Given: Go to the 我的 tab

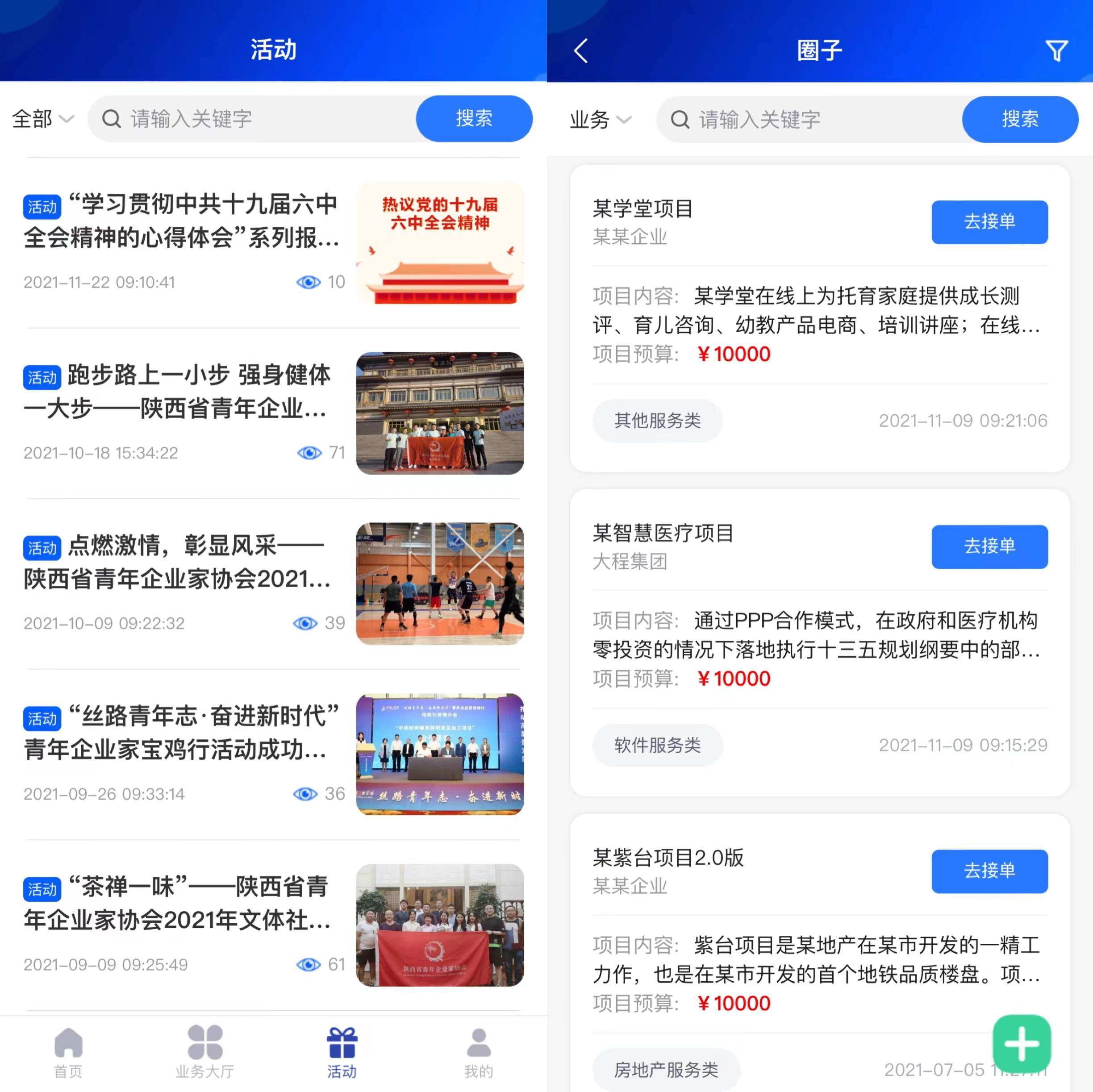Looking at the screenshot, I should tap(479, 1052).
